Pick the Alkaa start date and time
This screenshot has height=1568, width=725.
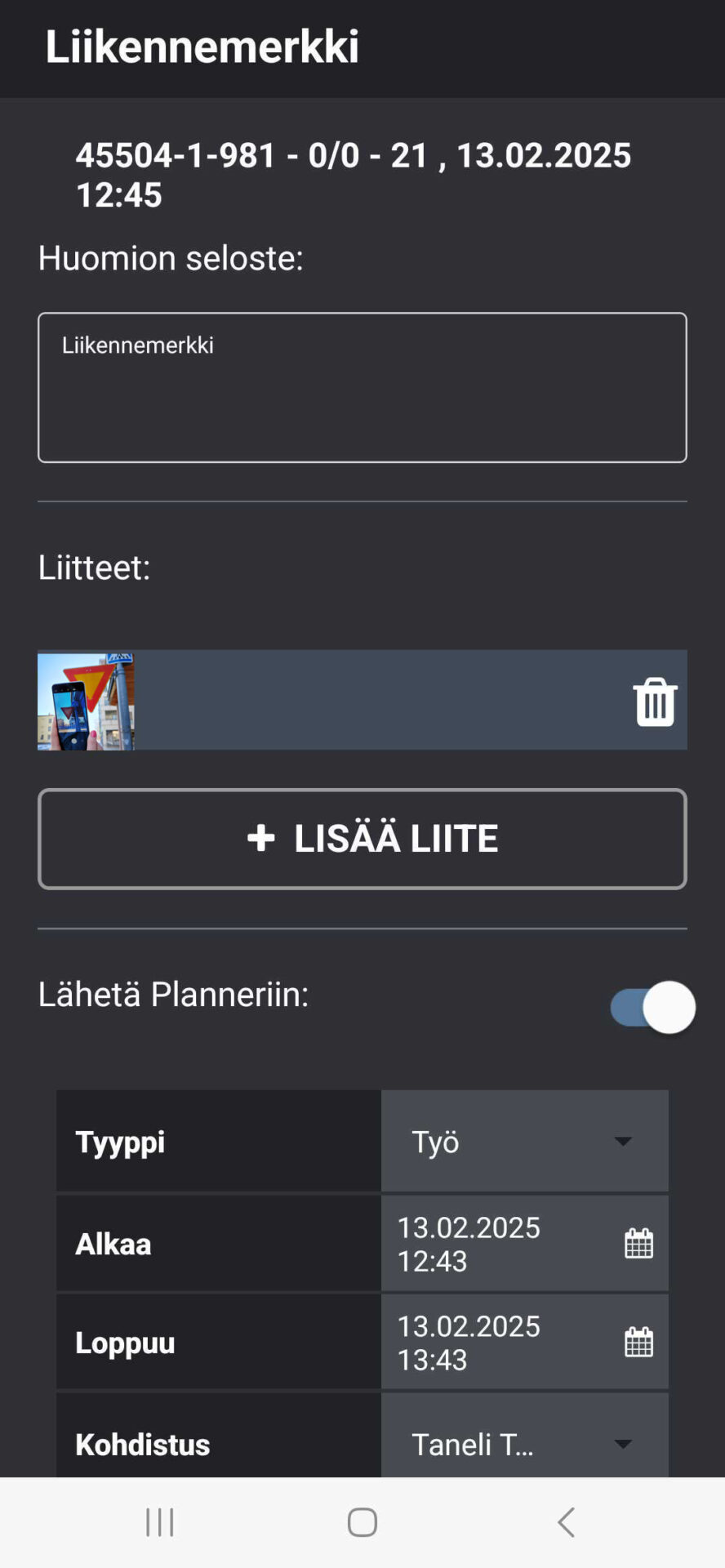524,1244
